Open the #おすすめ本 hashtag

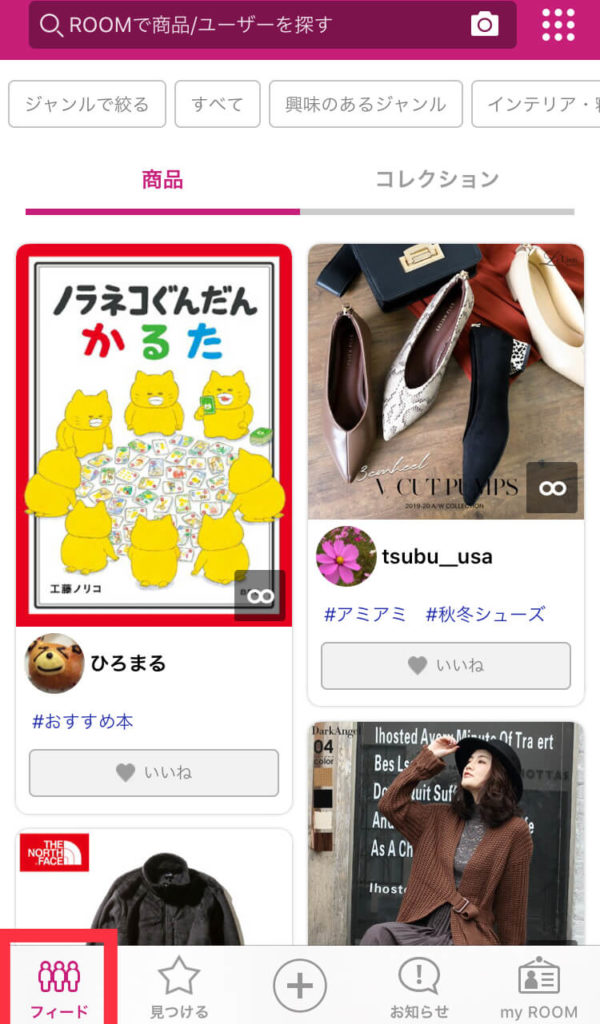pos(83,721)
